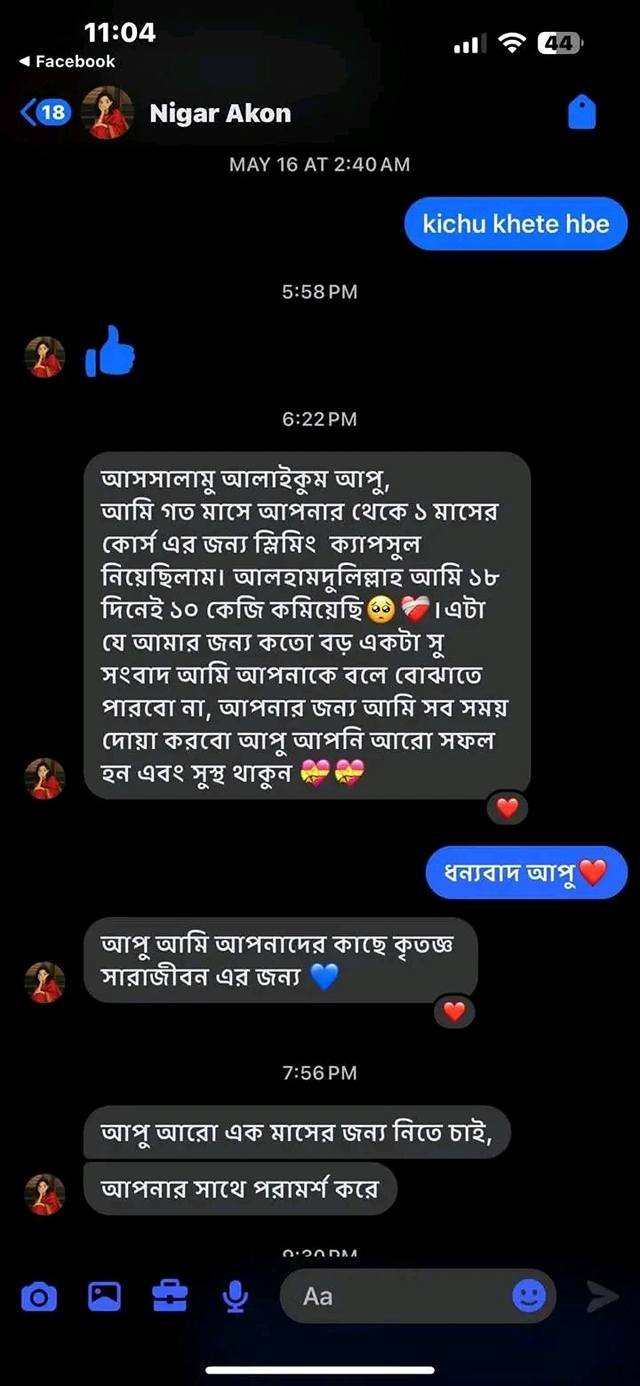Open Nigar Akon's profile from the header
640x1386 pixels.
tap(220, 113)
